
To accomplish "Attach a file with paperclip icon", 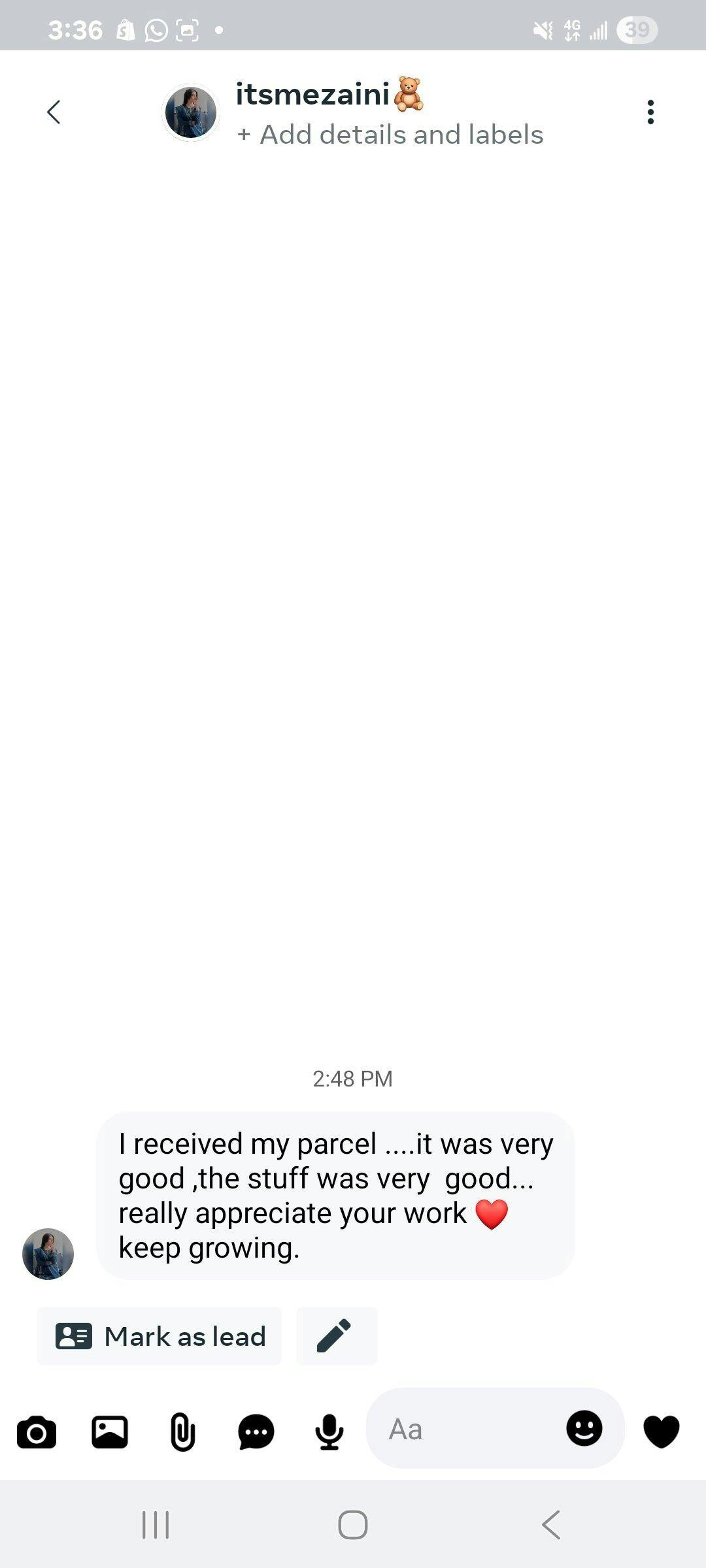I will click(183, 1432).
